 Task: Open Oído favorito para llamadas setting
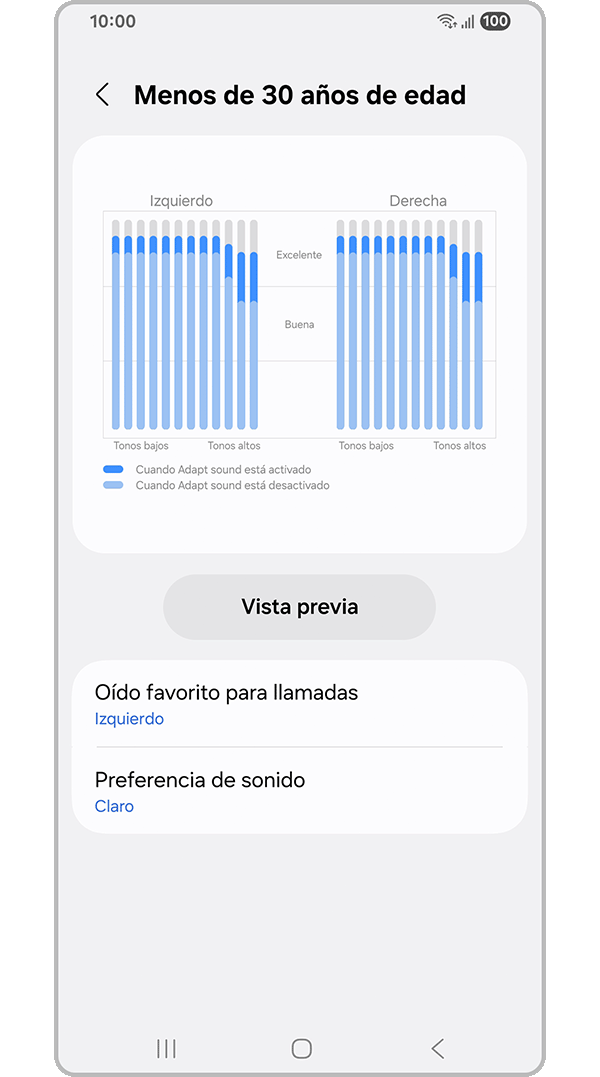[x=299, y=704]
